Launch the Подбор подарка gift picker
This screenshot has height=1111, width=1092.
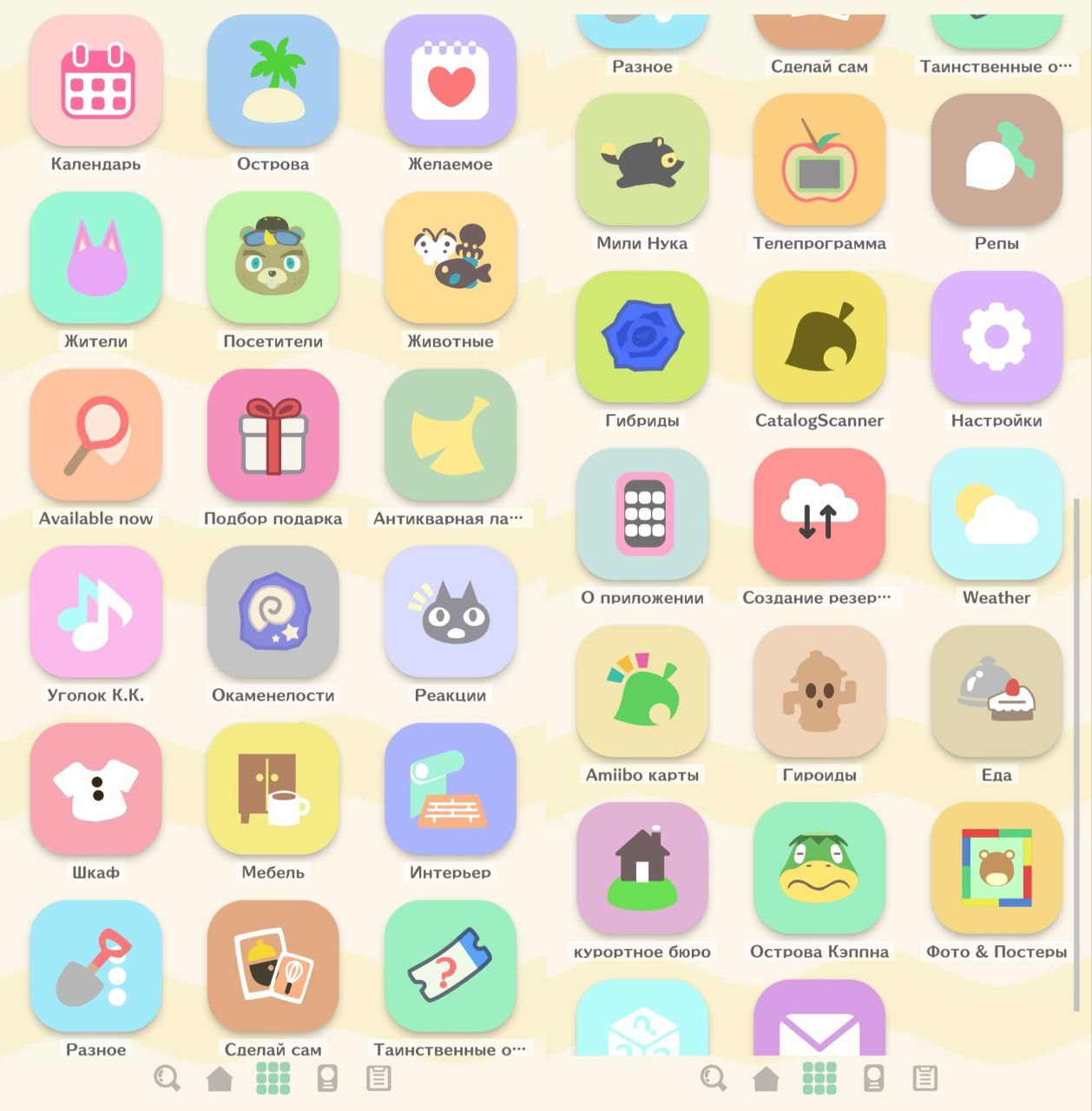tap(273, 436)
